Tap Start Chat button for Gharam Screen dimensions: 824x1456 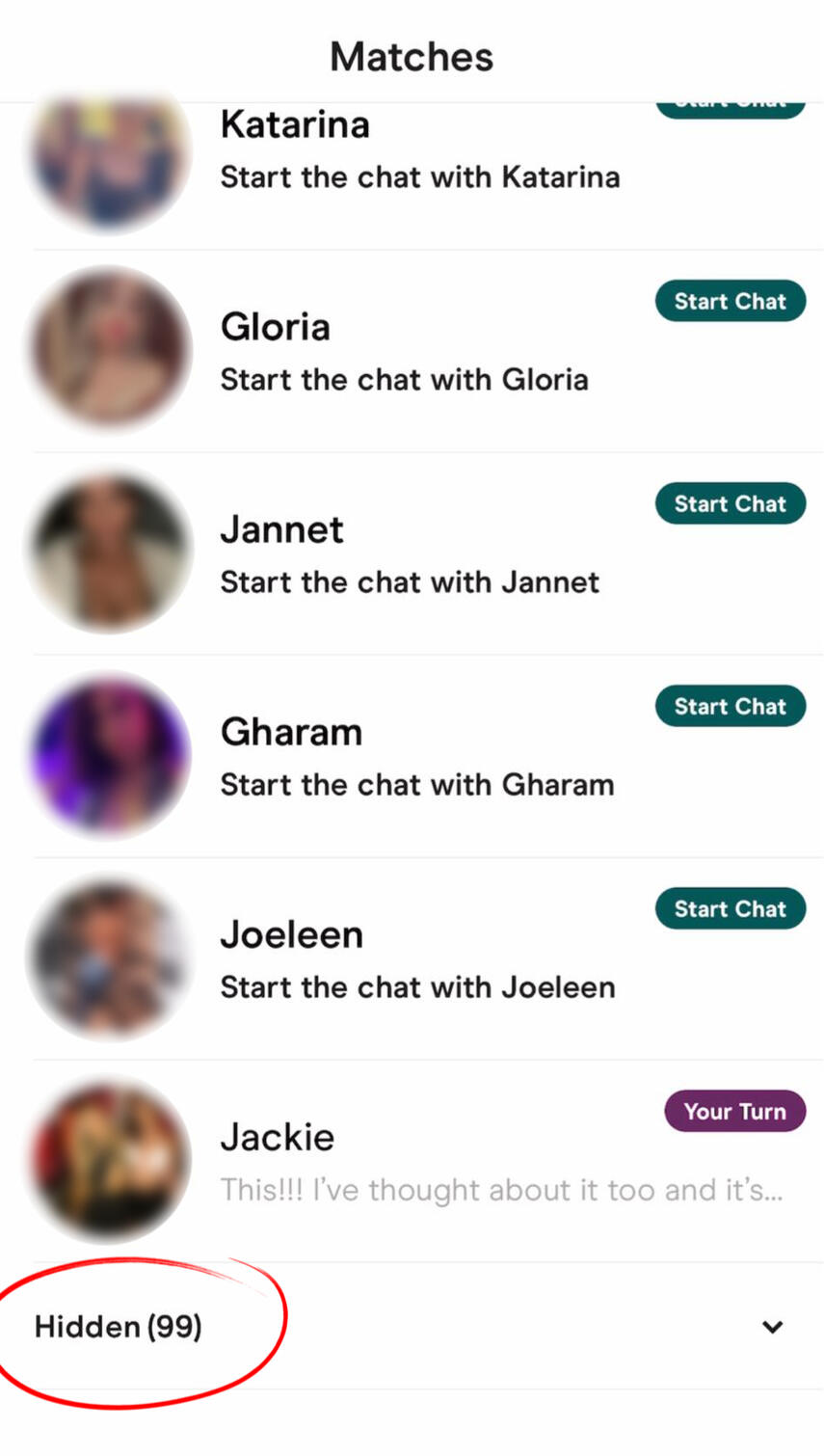tap(730, 707)
